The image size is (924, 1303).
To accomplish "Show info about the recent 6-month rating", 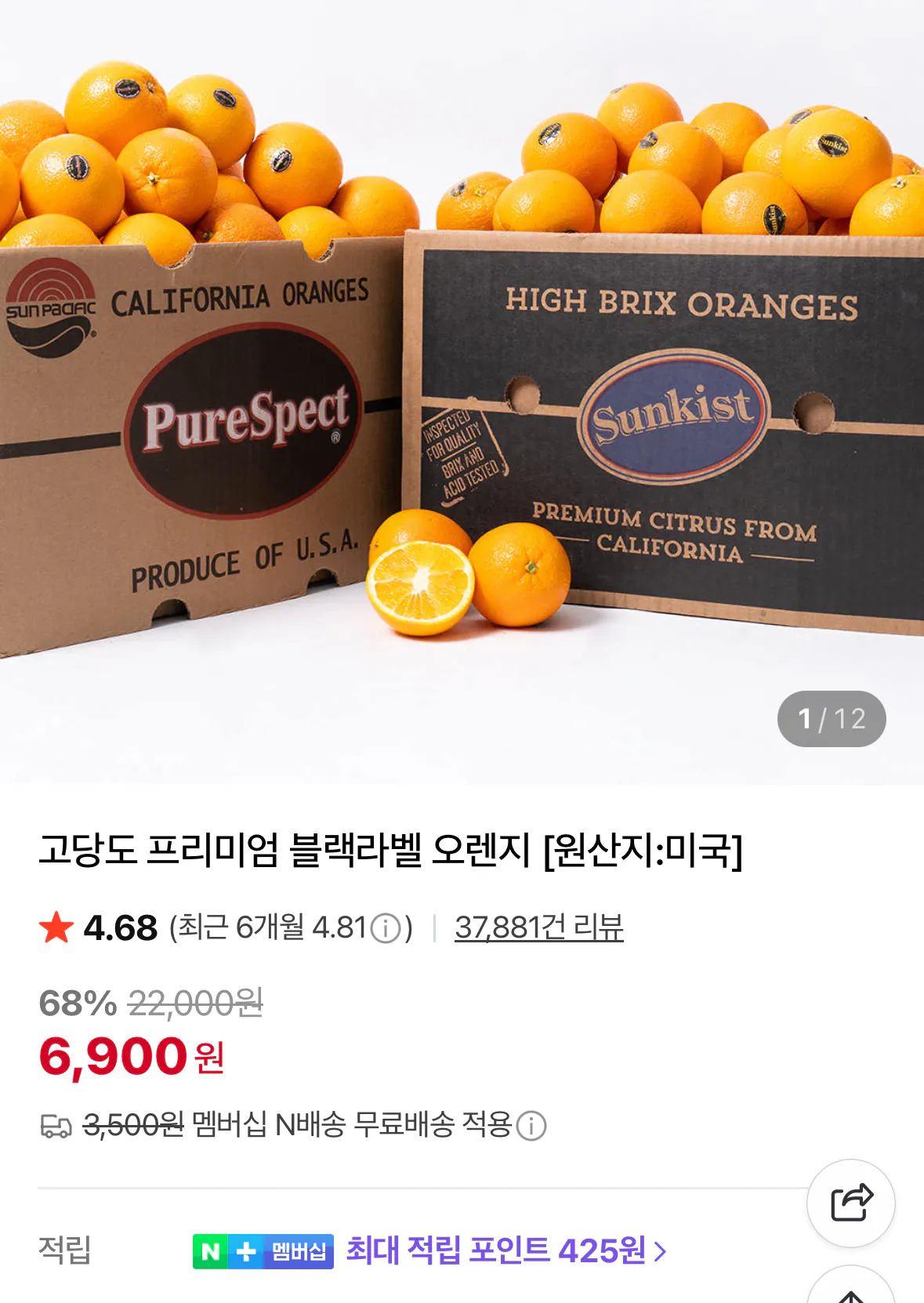I will click(386, 929).
